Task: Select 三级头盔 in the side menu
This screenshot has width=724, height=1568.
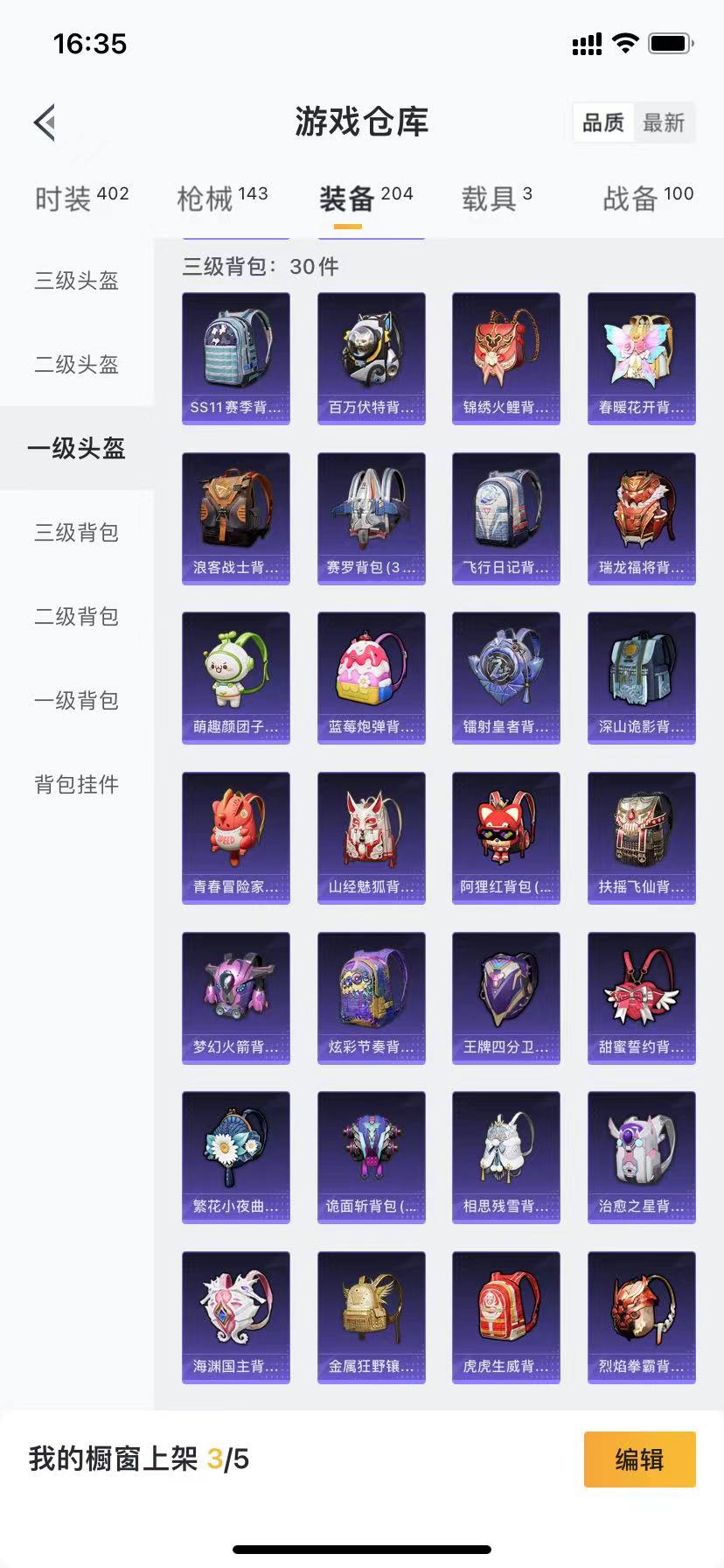Action: click(x=76, y=281)
